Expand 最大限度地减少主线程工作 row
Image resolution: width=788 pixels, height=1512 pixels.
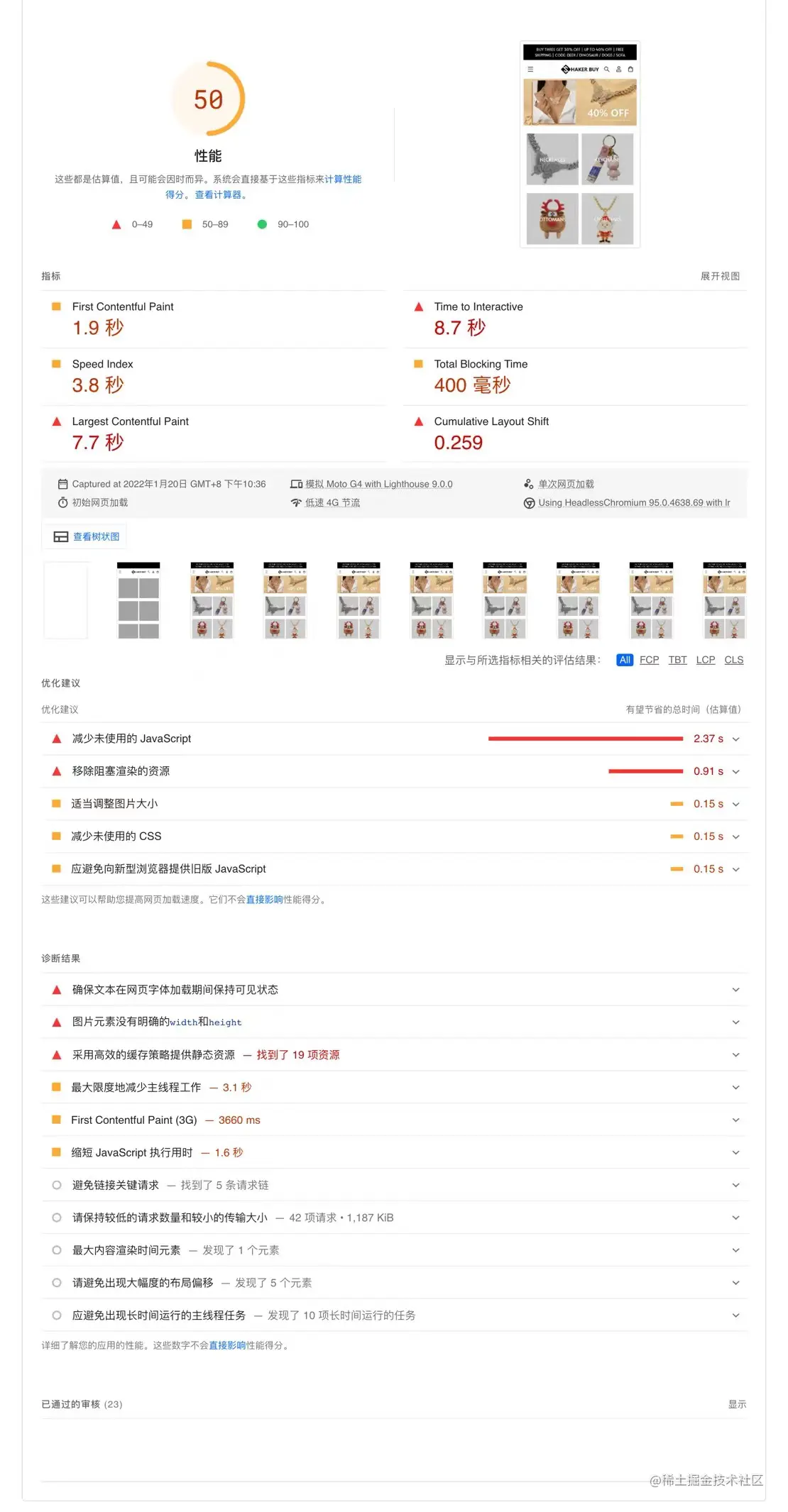(x=735, y=1088)
